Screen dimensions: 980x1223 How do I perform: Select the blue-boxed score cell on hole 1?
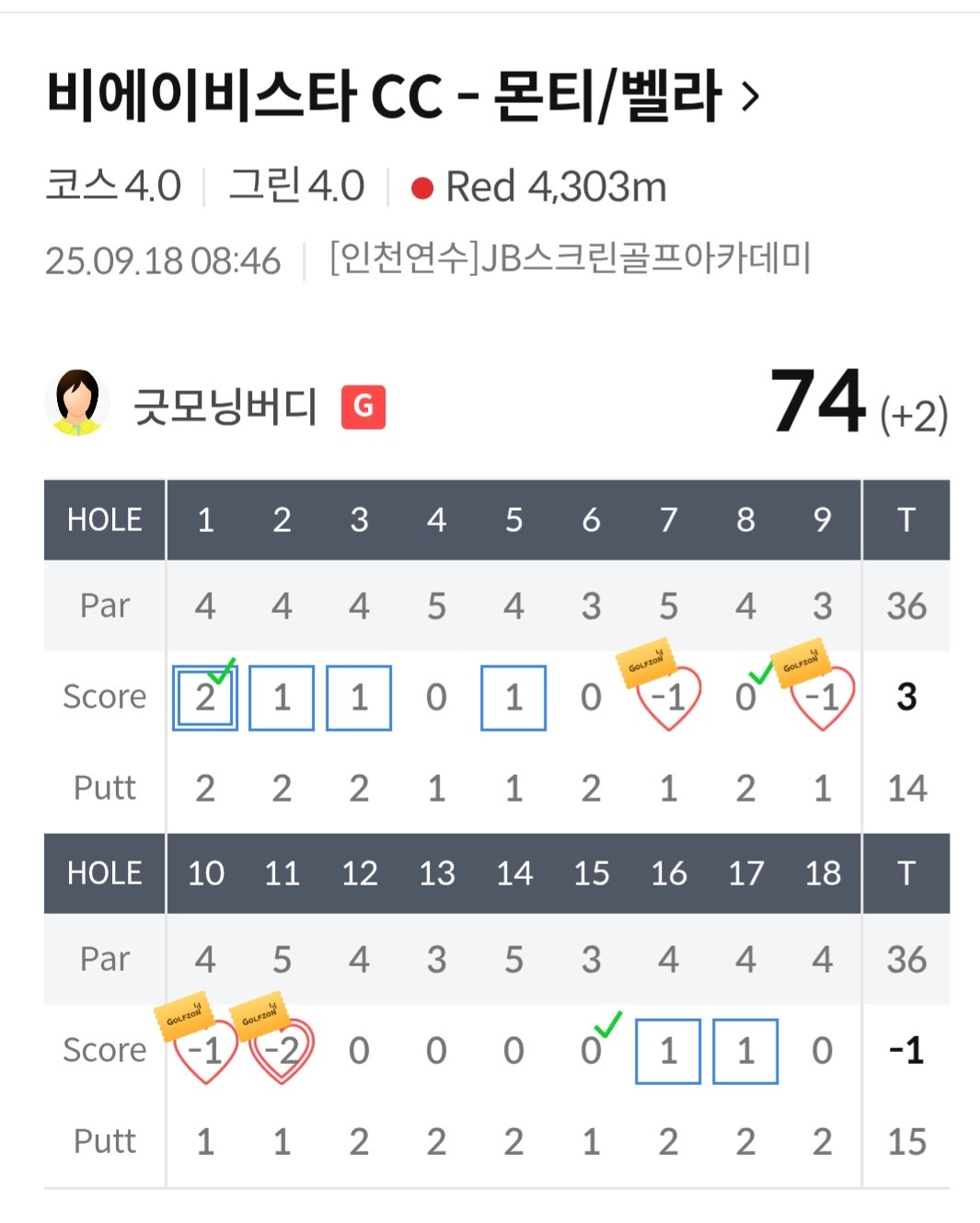tap(204, 697)
